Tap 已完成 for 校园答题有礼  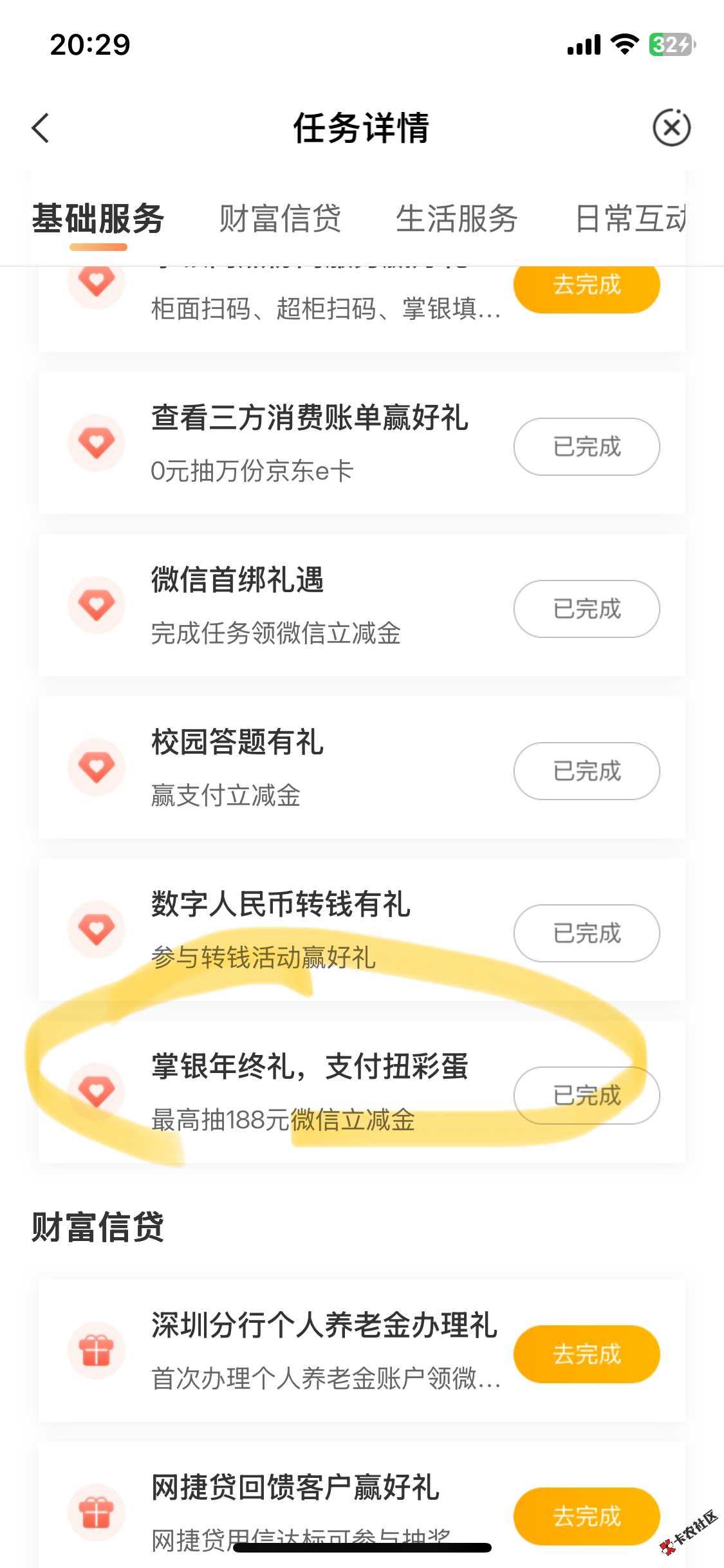click(586, 771)
